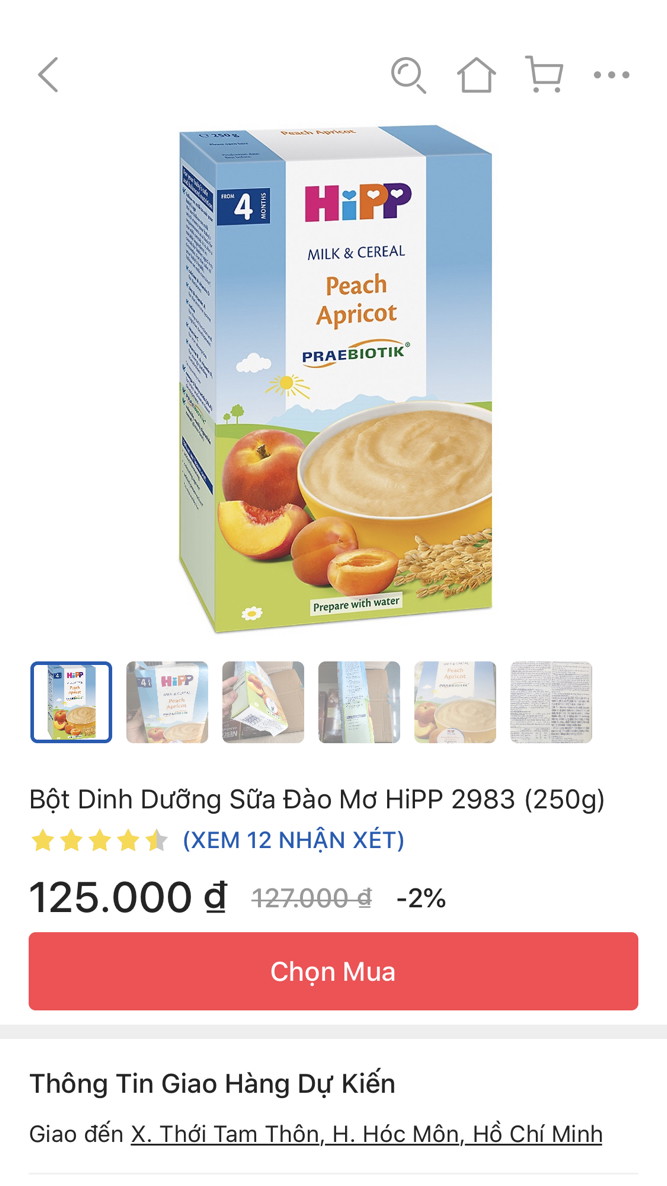Select the fifth product thumbnail

(x=455, y=702)
